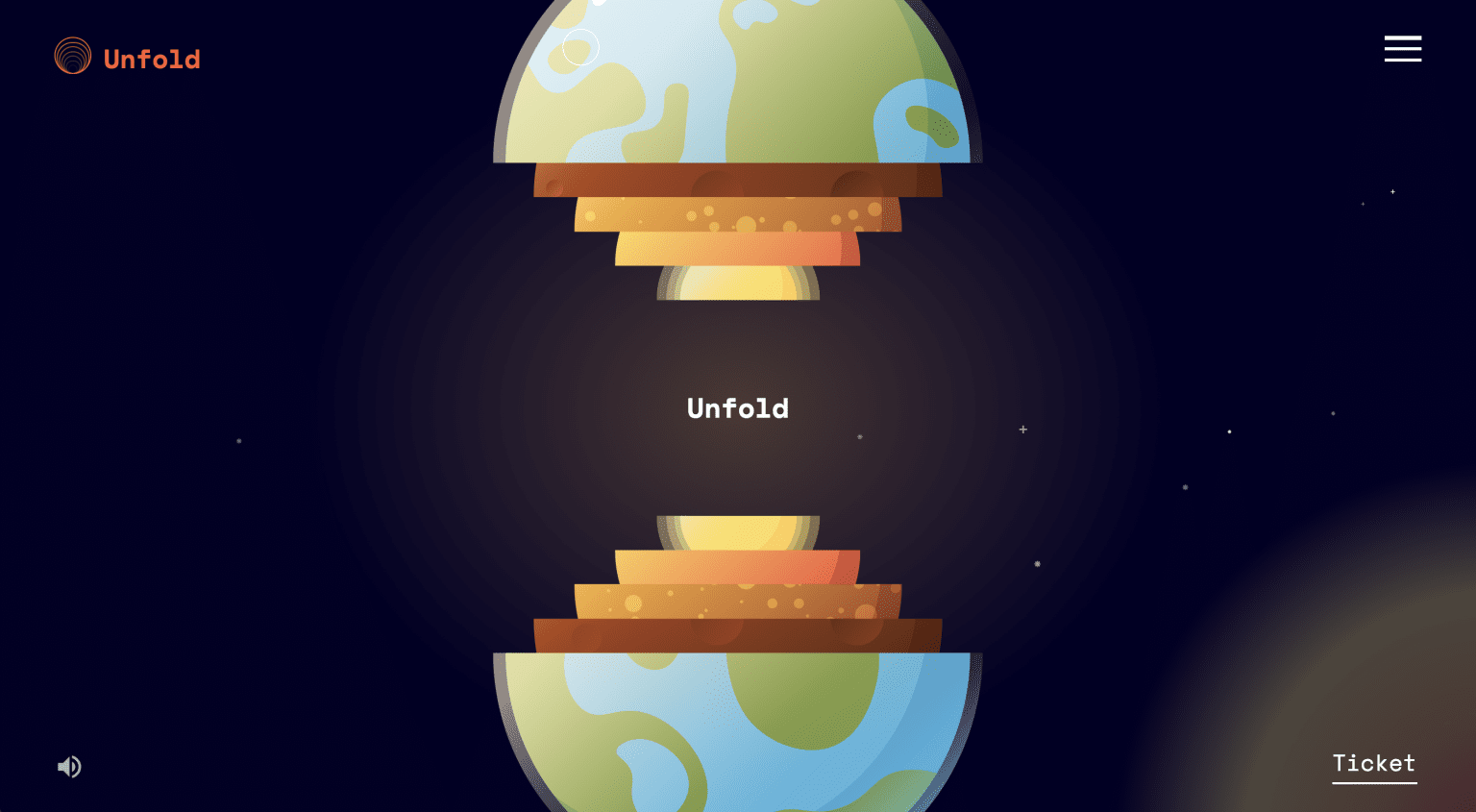Screen dimensions: 1476x812
Task: Open the hamburger menu
Action: [x=1402, y=49]
